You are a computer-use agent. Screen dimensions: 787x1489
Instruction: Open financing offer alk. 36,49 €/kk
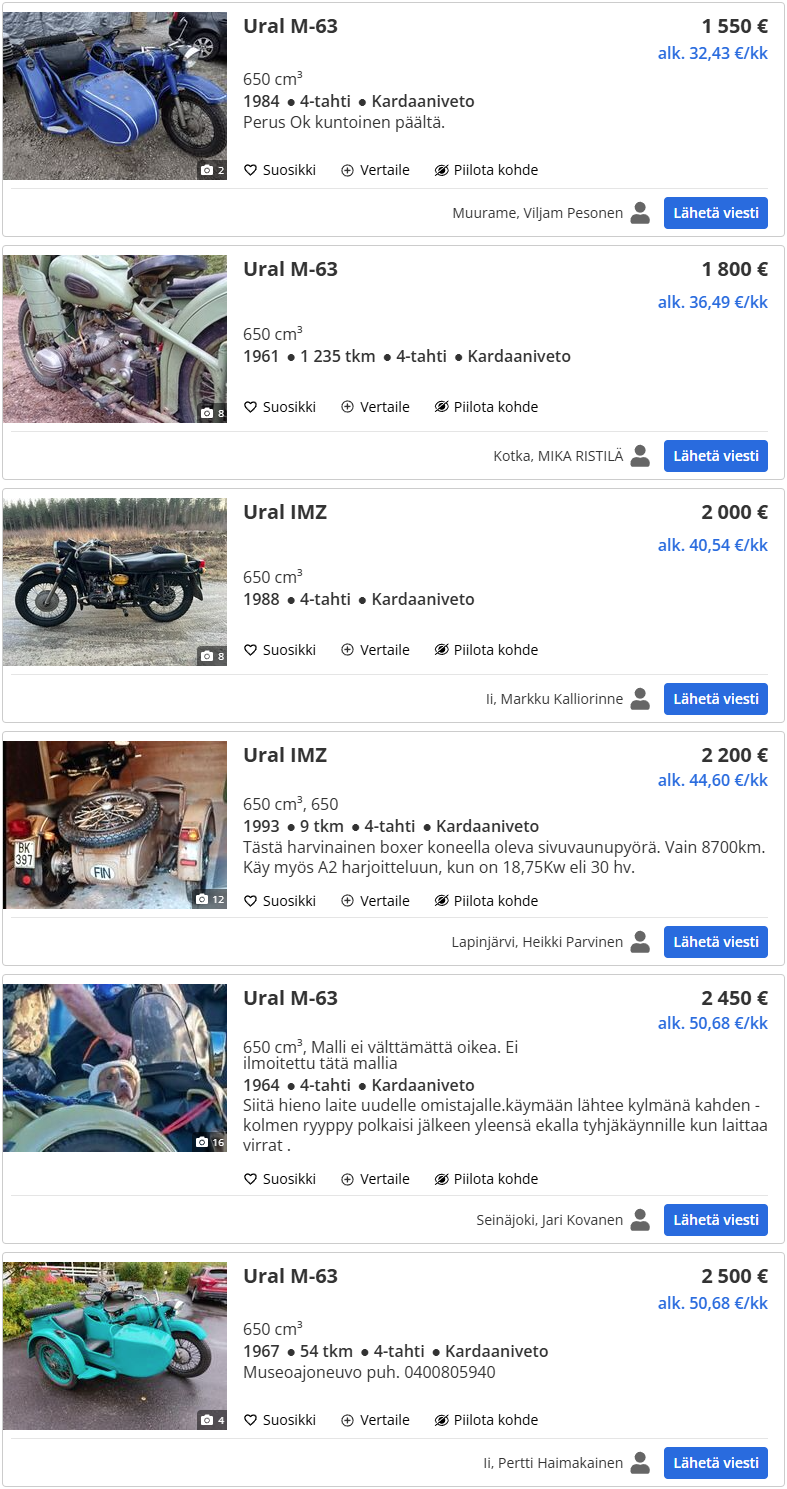tap(712, 301)
